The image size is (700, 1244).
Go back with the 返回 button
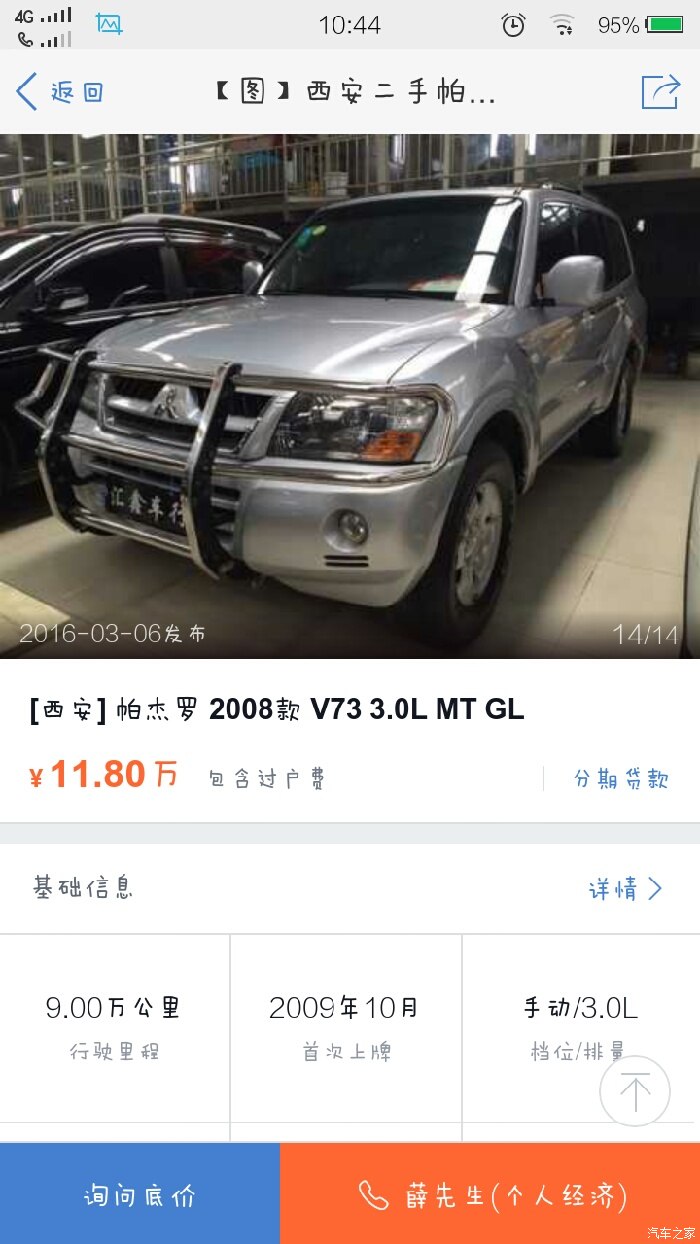pyautogui.click(x=60, y=92)
